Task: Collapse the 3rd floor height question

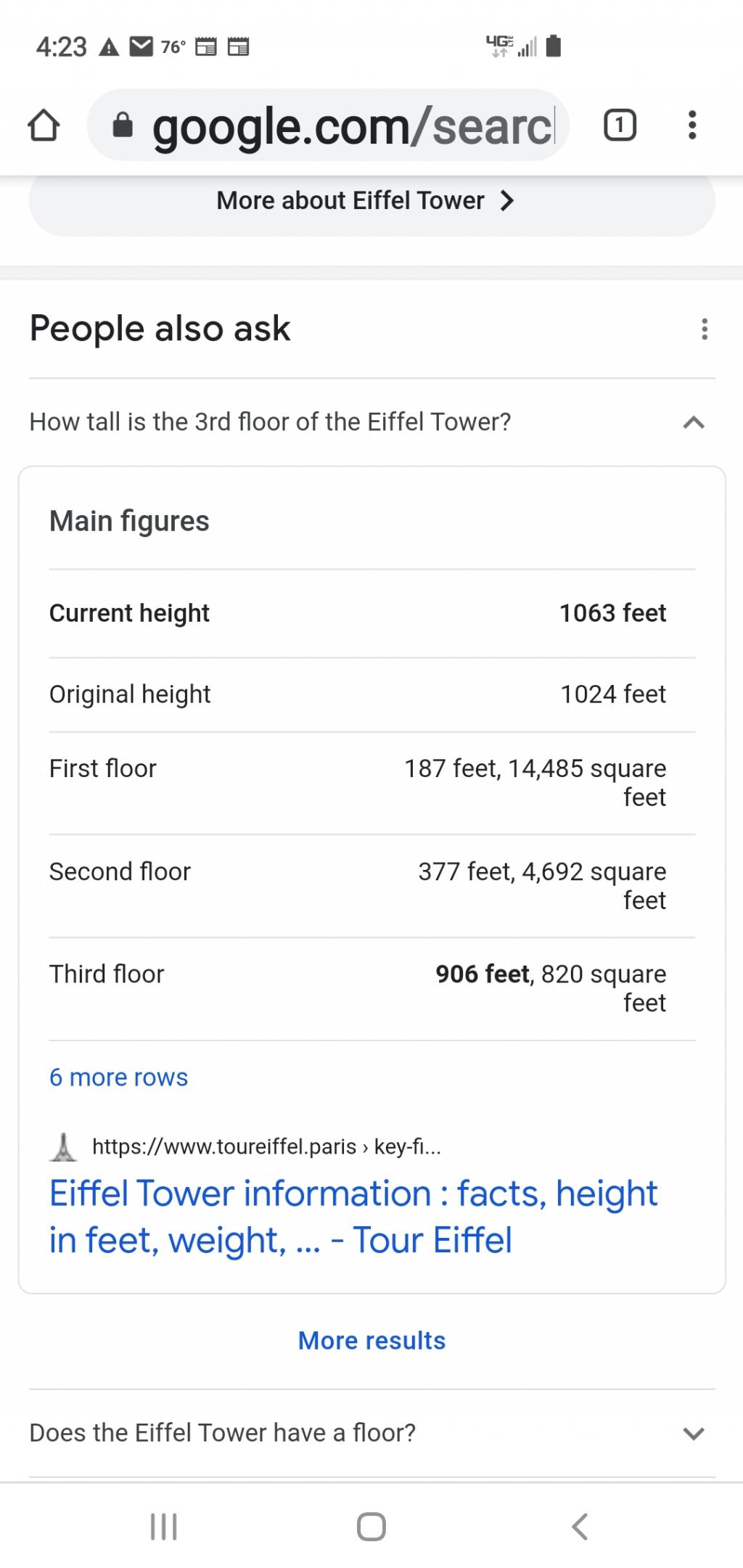Action: click(693, 422)
